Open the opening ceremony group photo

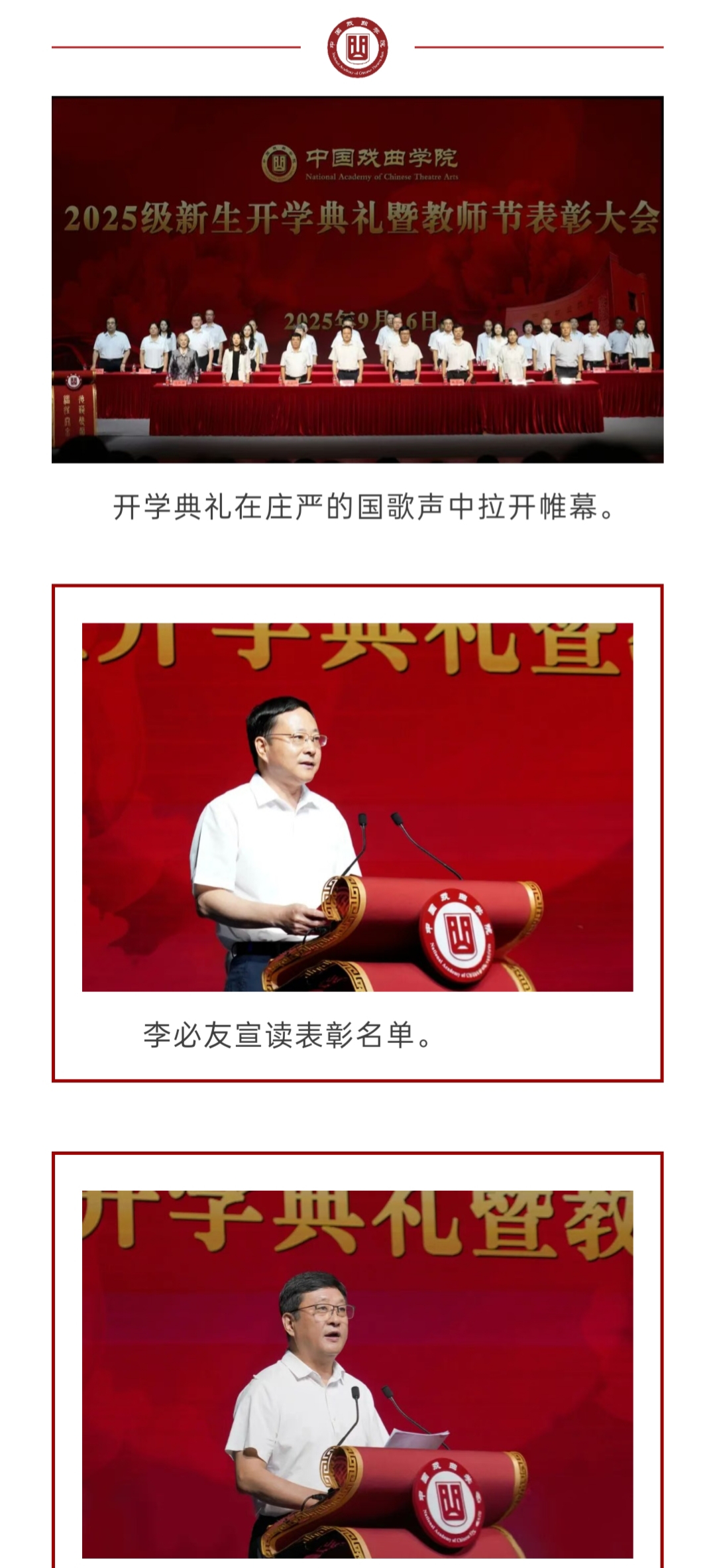click(x=357, y=279)
